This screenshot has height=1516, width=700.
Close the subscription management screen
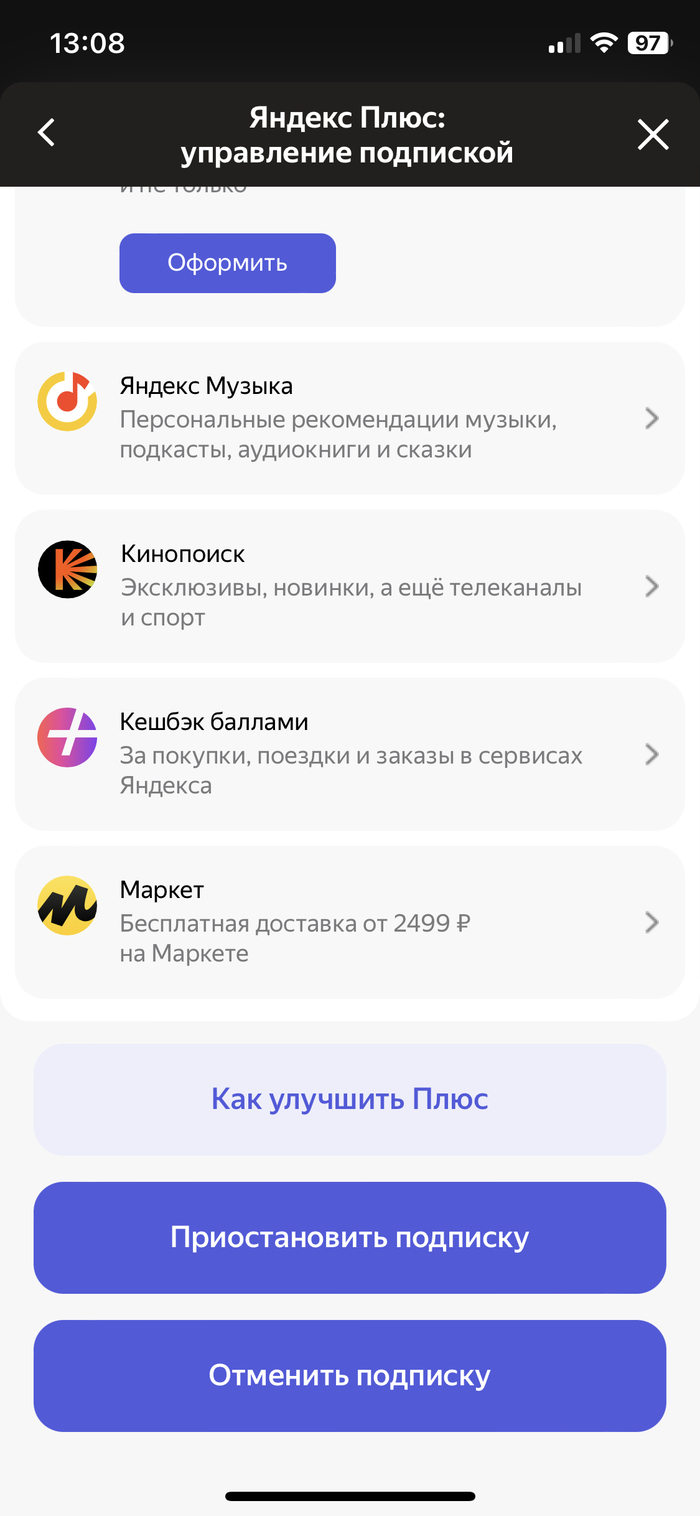pos(653,134)
